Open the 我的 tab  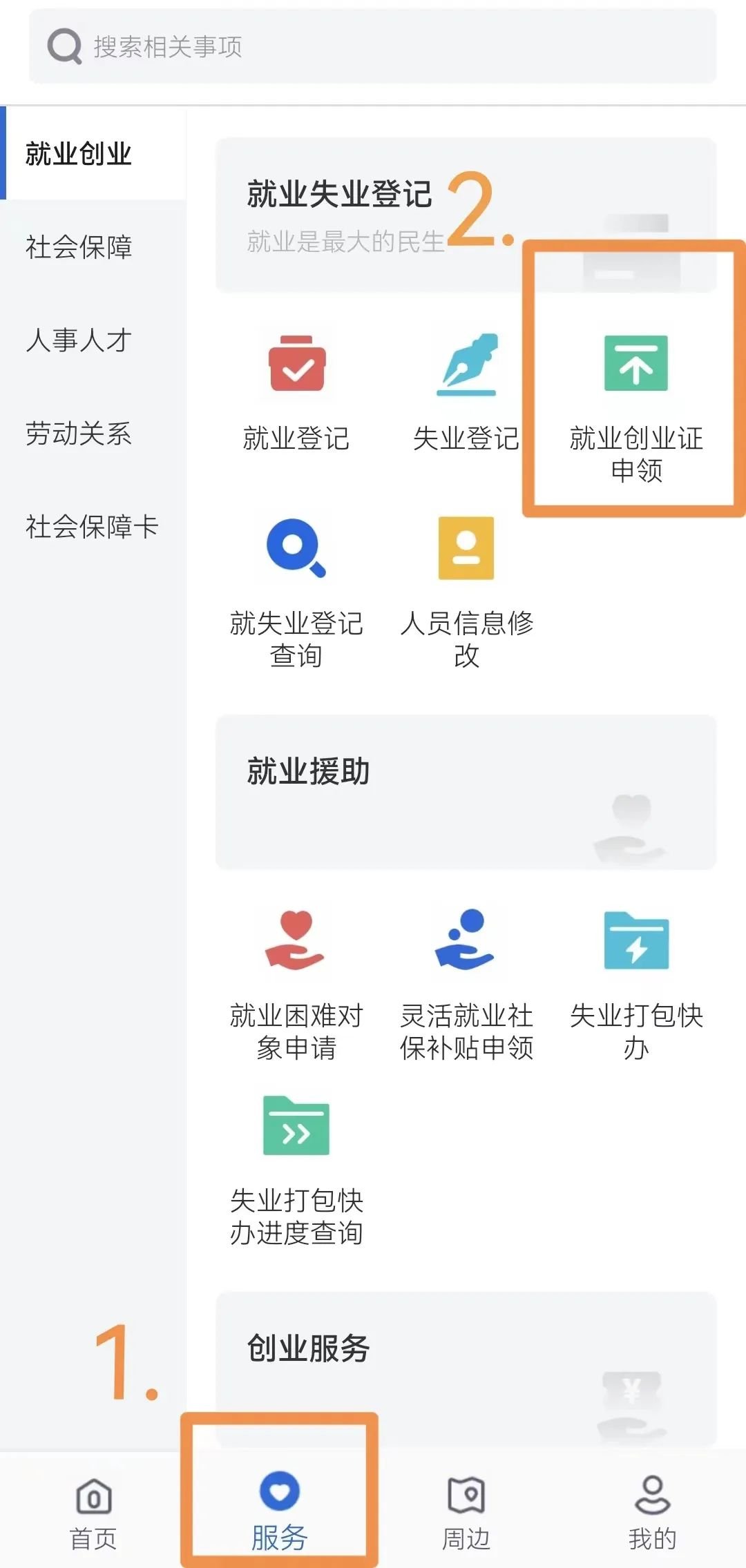click(652, 1512)
